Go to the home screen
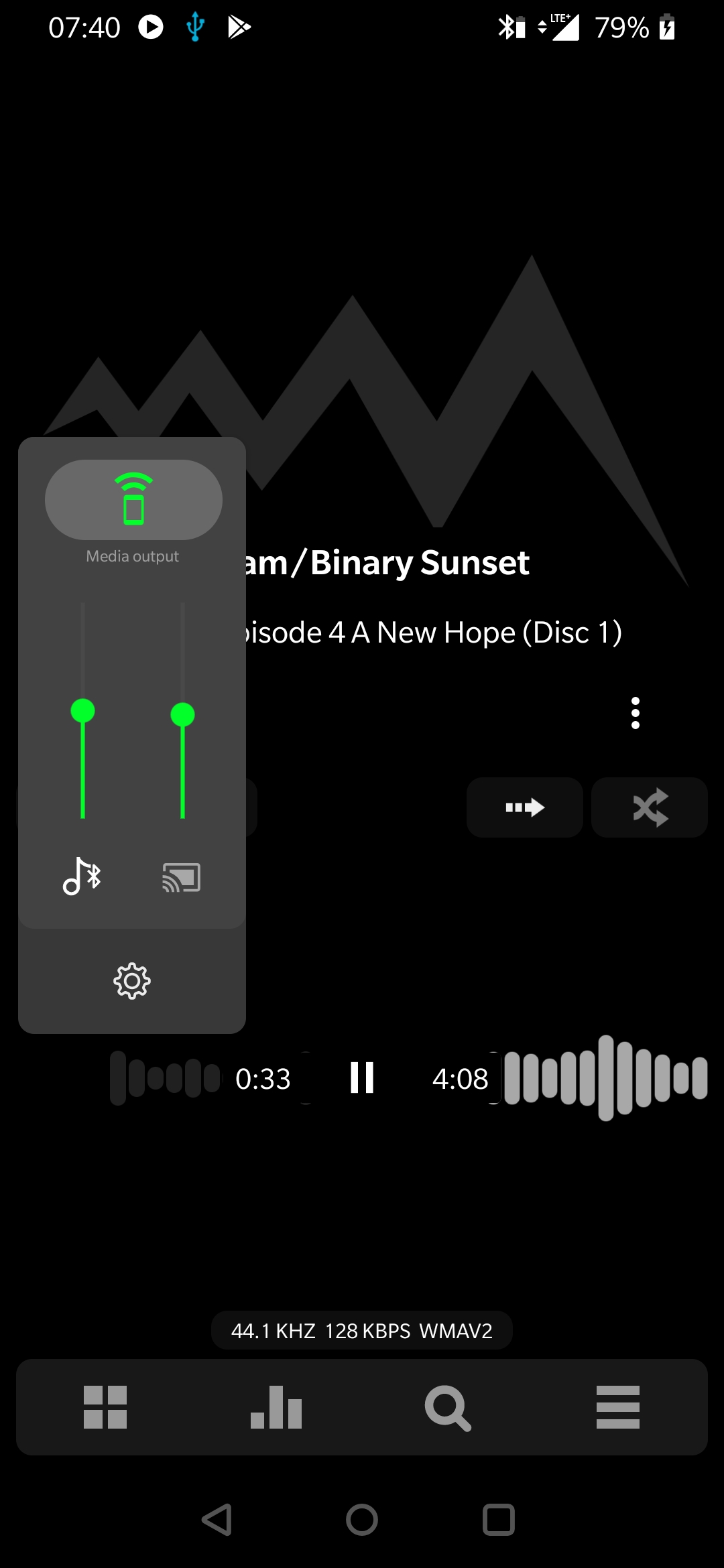Image resolution: width=724 pixels, height=1568 pixels. pyautogui.click(x=362, y=1520)
